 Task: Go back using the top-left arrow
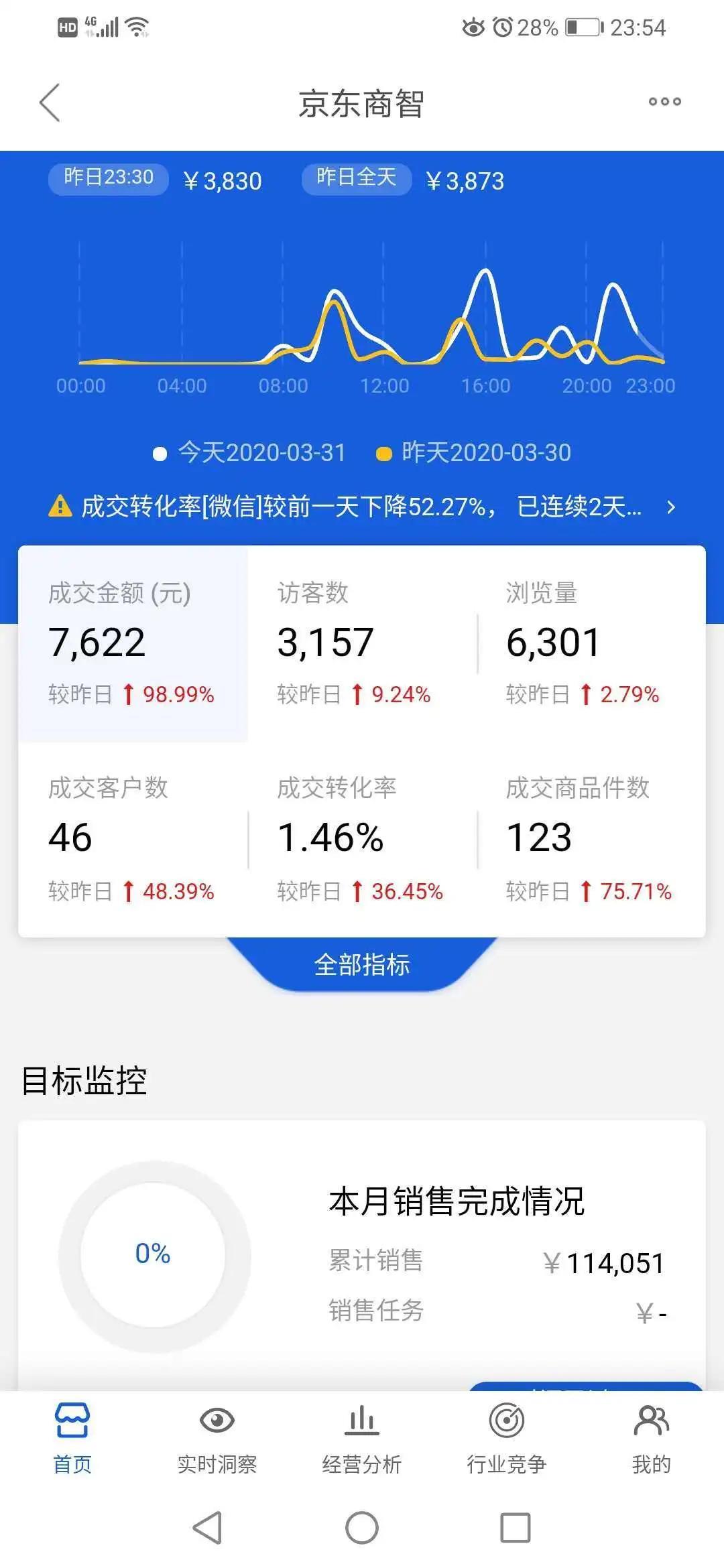(50, 103)
